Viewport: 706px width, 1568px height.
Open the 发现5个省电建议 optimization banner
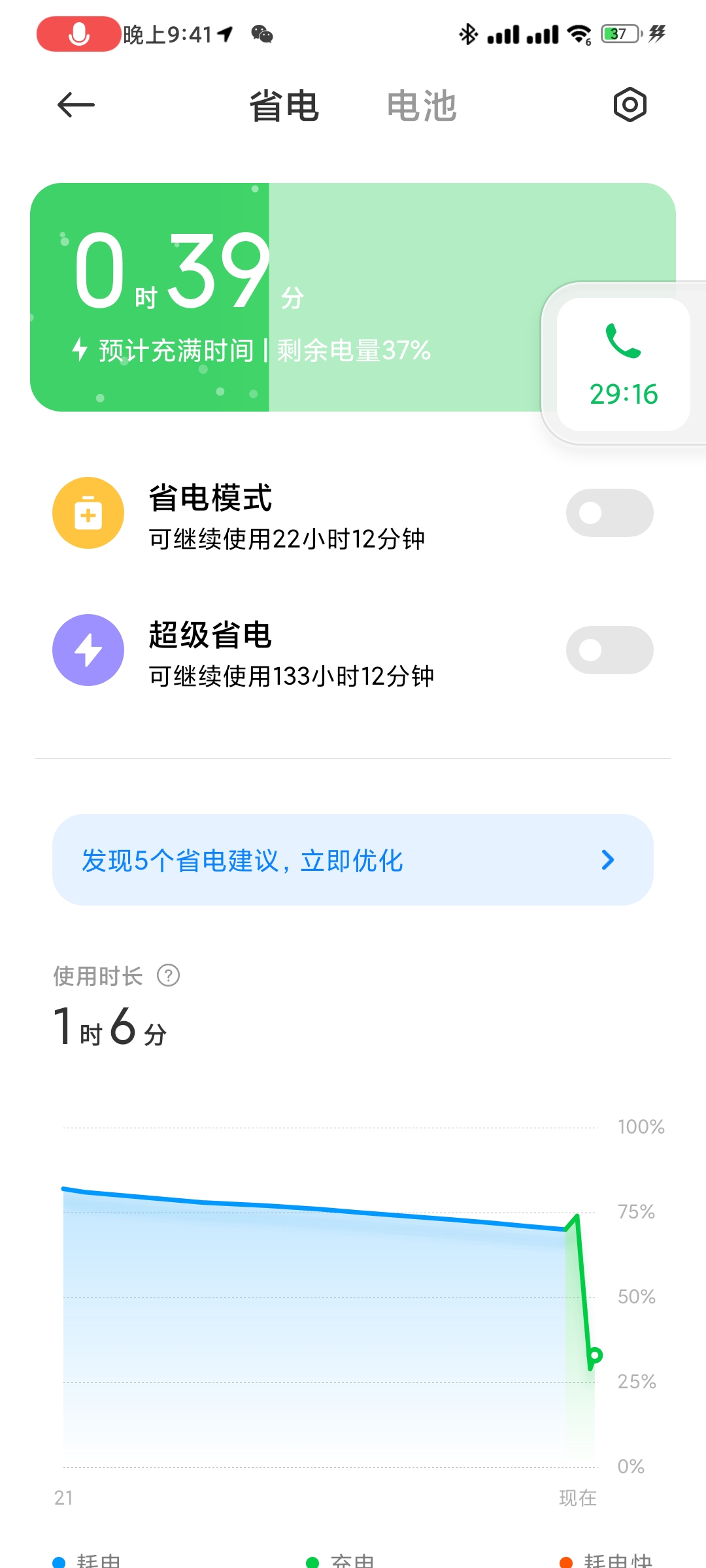click(x=353, y=860)
